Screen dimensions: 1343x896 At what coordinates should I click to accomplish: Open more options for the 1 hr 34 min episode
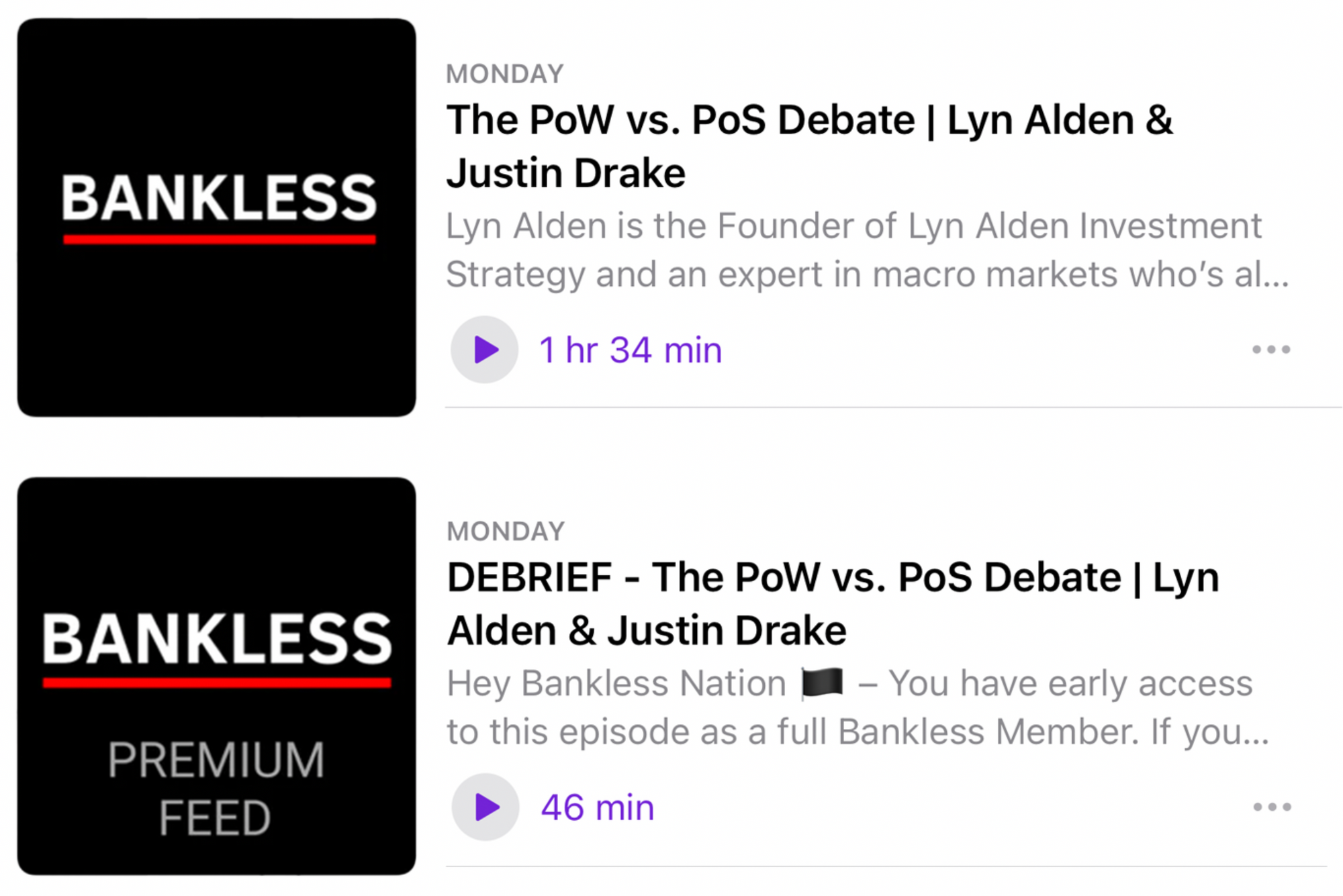point(1270,350)
